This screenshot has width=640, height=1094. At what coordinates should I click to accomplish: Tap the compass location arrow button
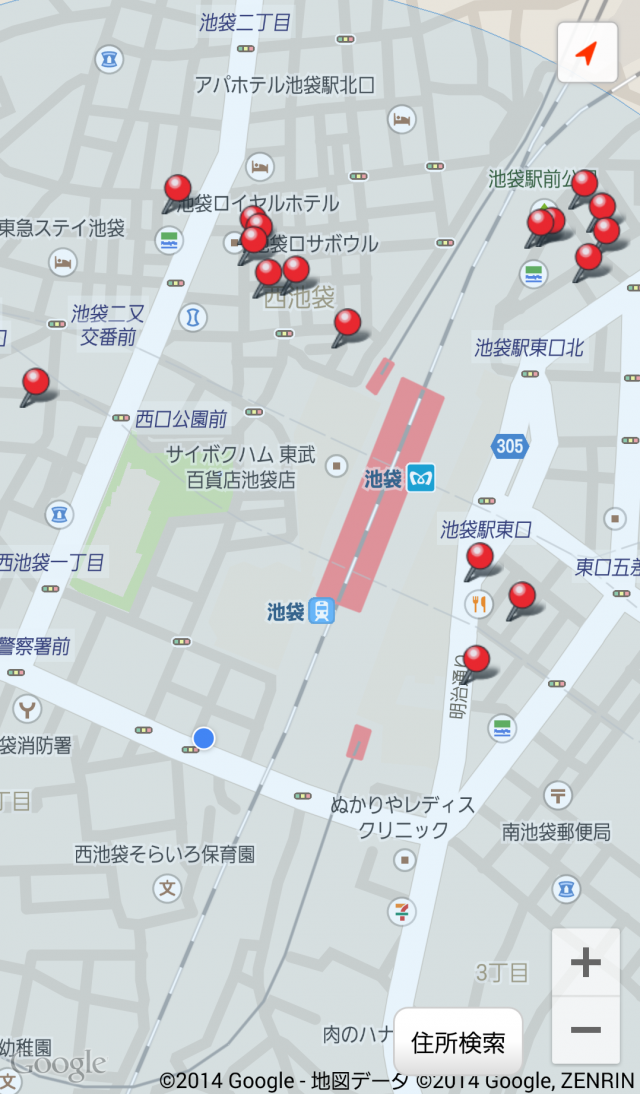pos(587,52)
